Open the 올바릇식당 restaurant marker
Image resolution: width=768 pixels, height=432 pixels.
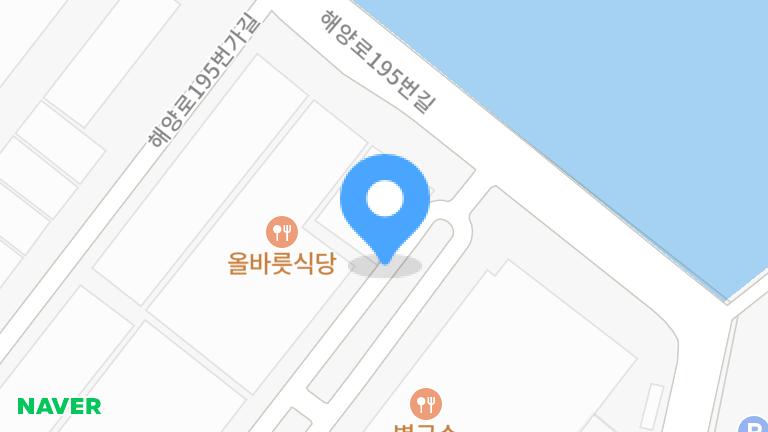282,233
